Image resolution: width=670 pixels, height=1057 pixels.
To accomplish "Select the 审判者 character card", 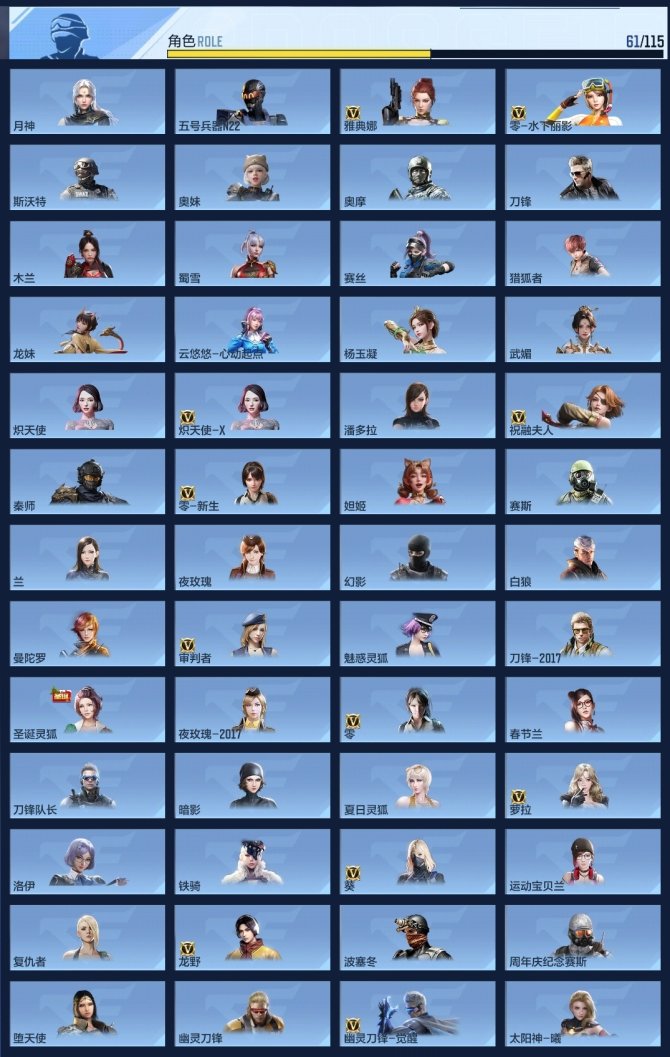I will [x=252, y=633].
